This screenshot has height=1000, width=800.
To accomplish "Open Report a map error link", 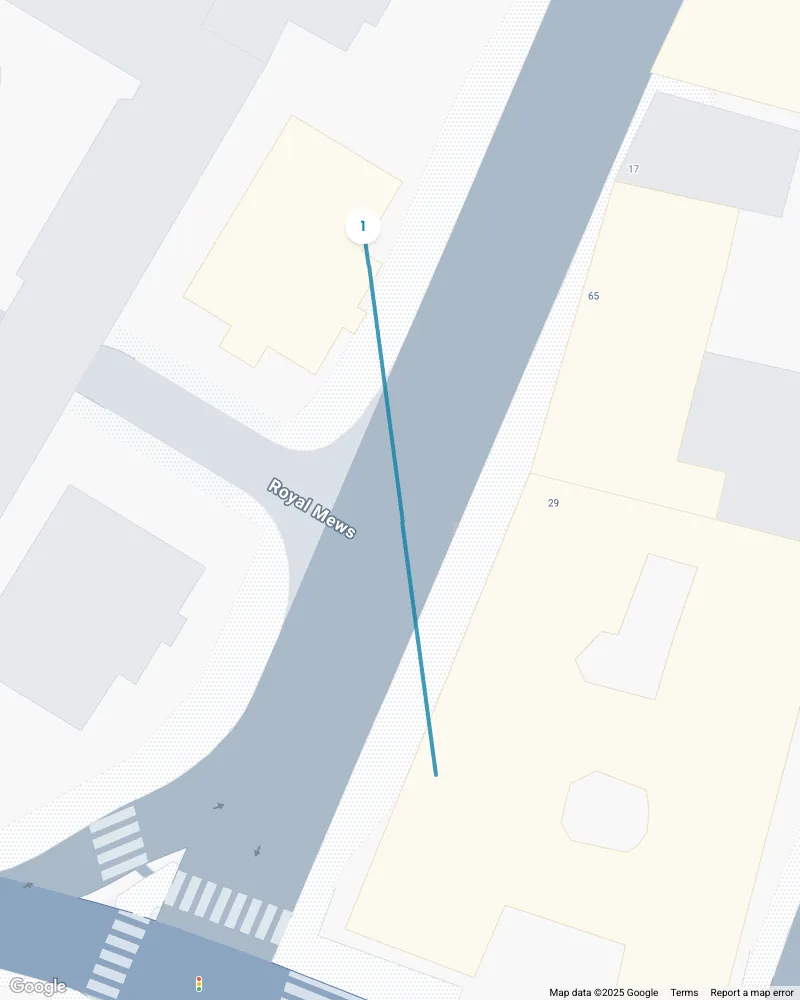I will [x=751, y=992].
